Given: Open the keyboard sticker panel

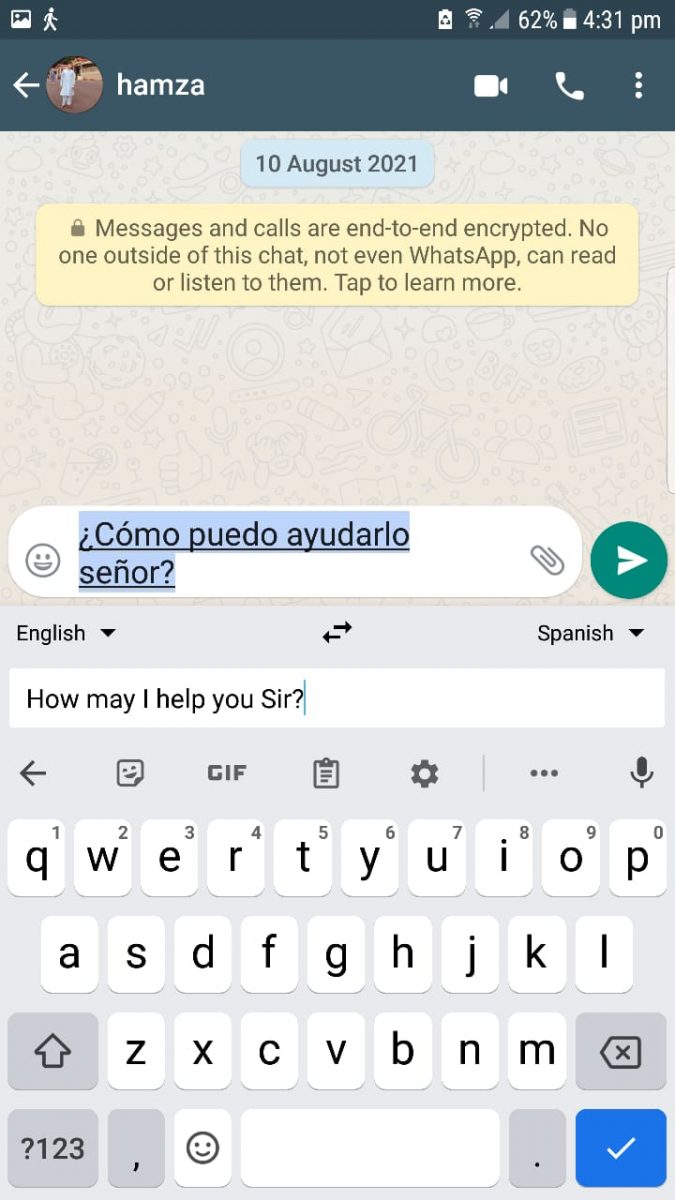Looking at the screenshot, I should [x=130, y=772].
